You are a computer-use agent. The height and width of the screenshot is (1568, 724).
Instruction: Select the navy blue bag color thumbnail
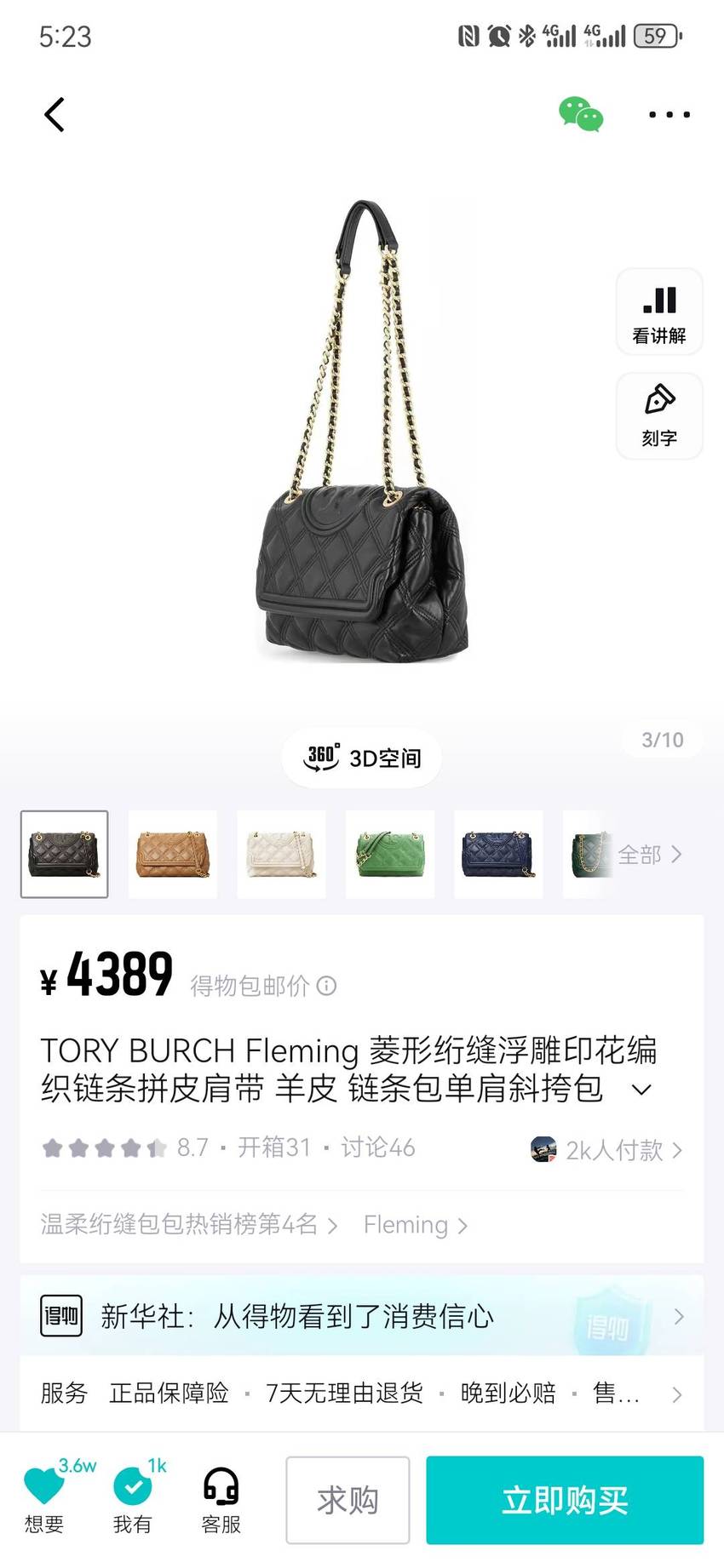(x=499, y=854)
